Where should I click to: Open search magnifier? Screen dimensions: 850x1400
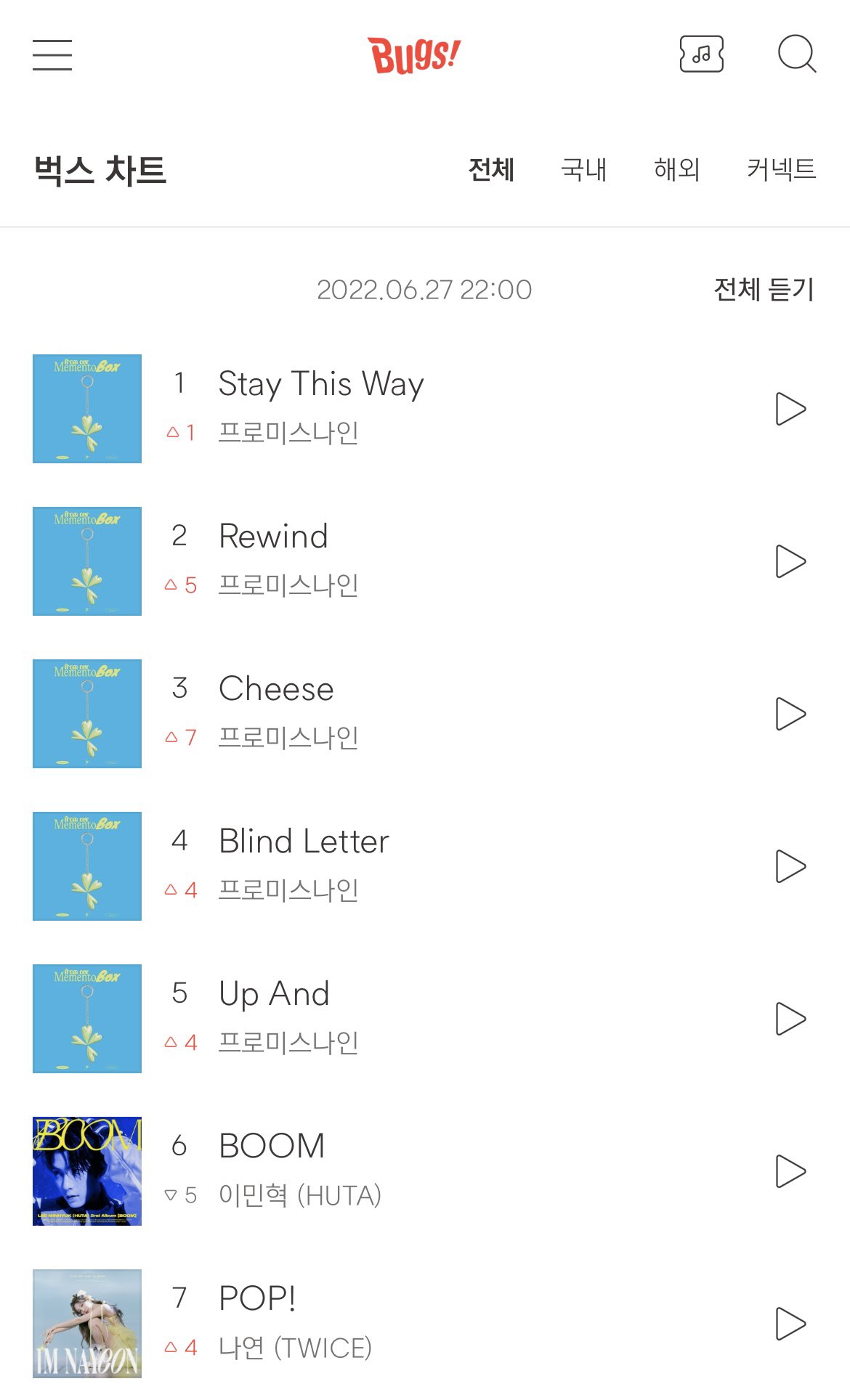[797, 54]
